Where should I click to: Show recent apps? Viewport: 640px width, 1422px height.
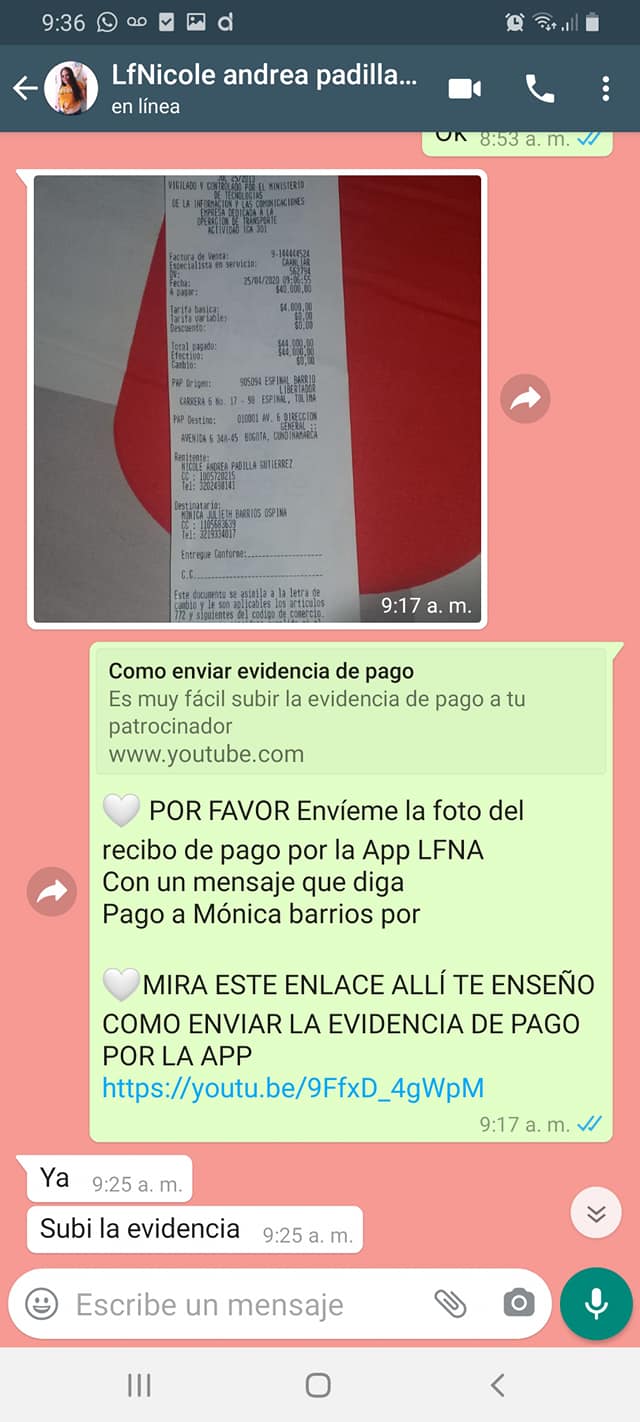pos(139,1385)
